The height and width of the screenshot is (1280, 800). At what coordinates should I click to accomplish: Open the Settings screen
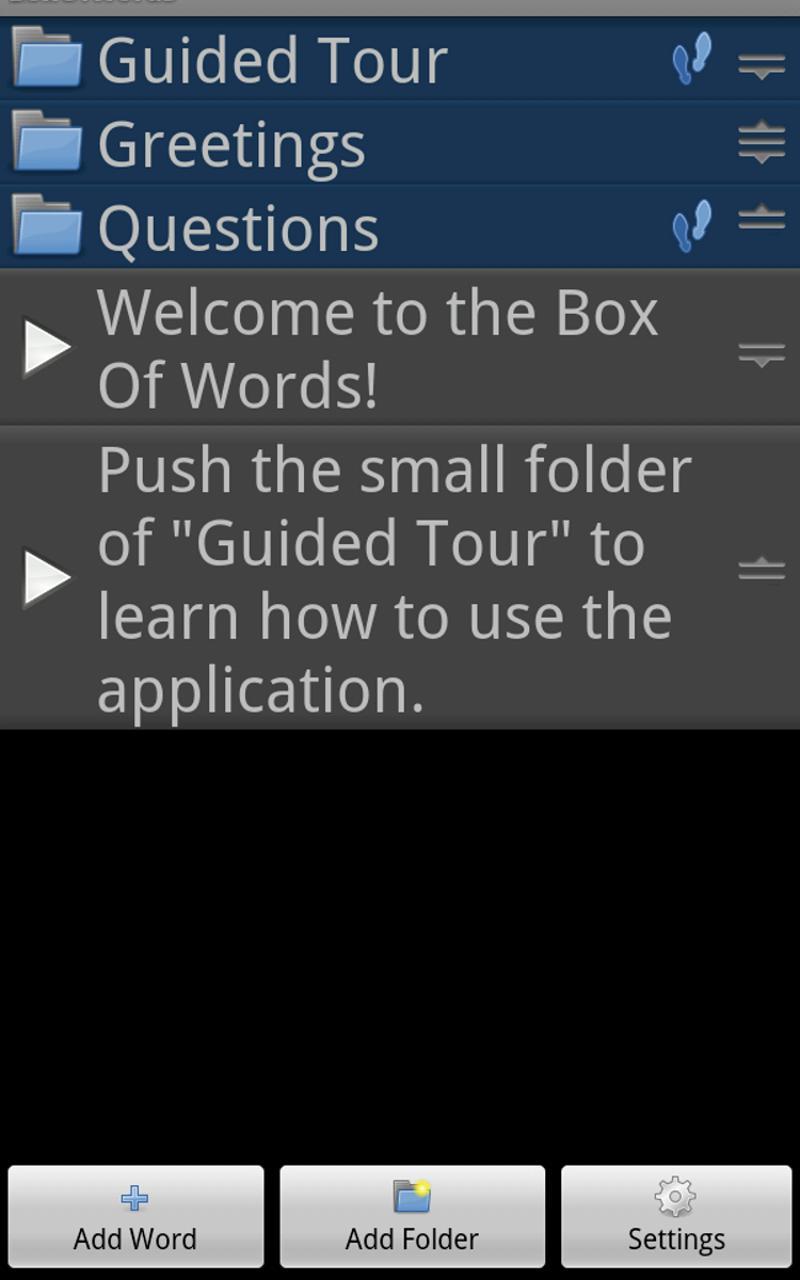676,1216
